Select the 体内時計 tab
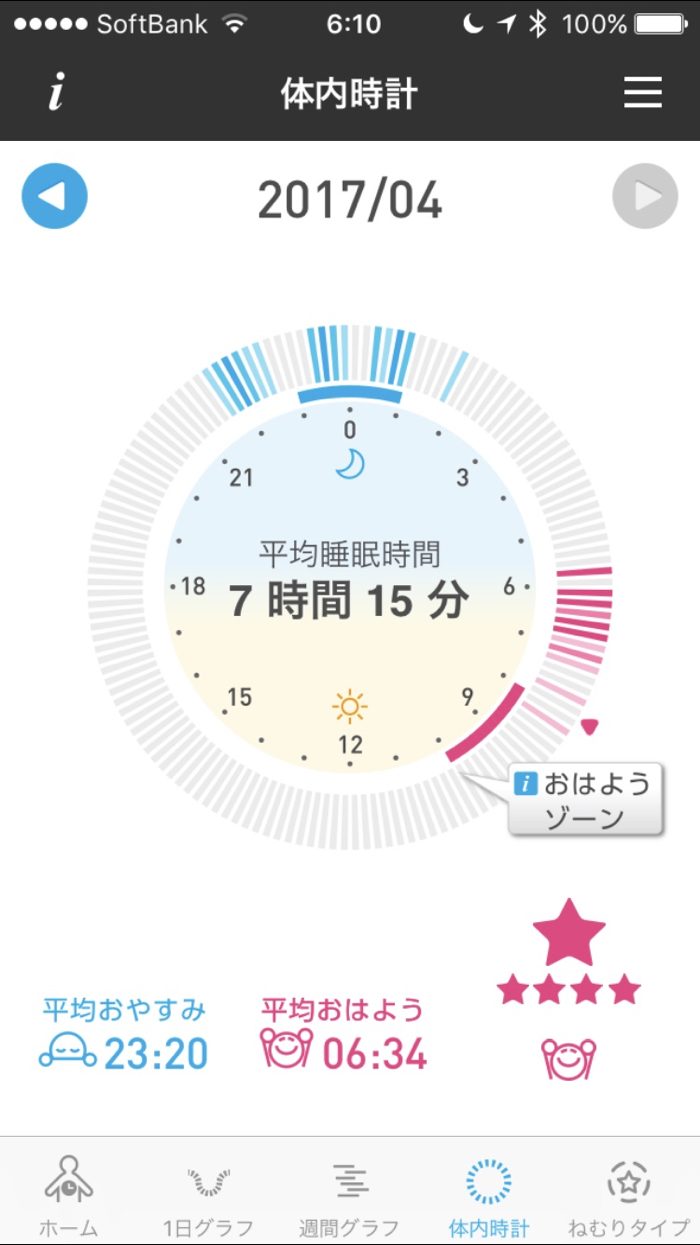 (489, 1195)
